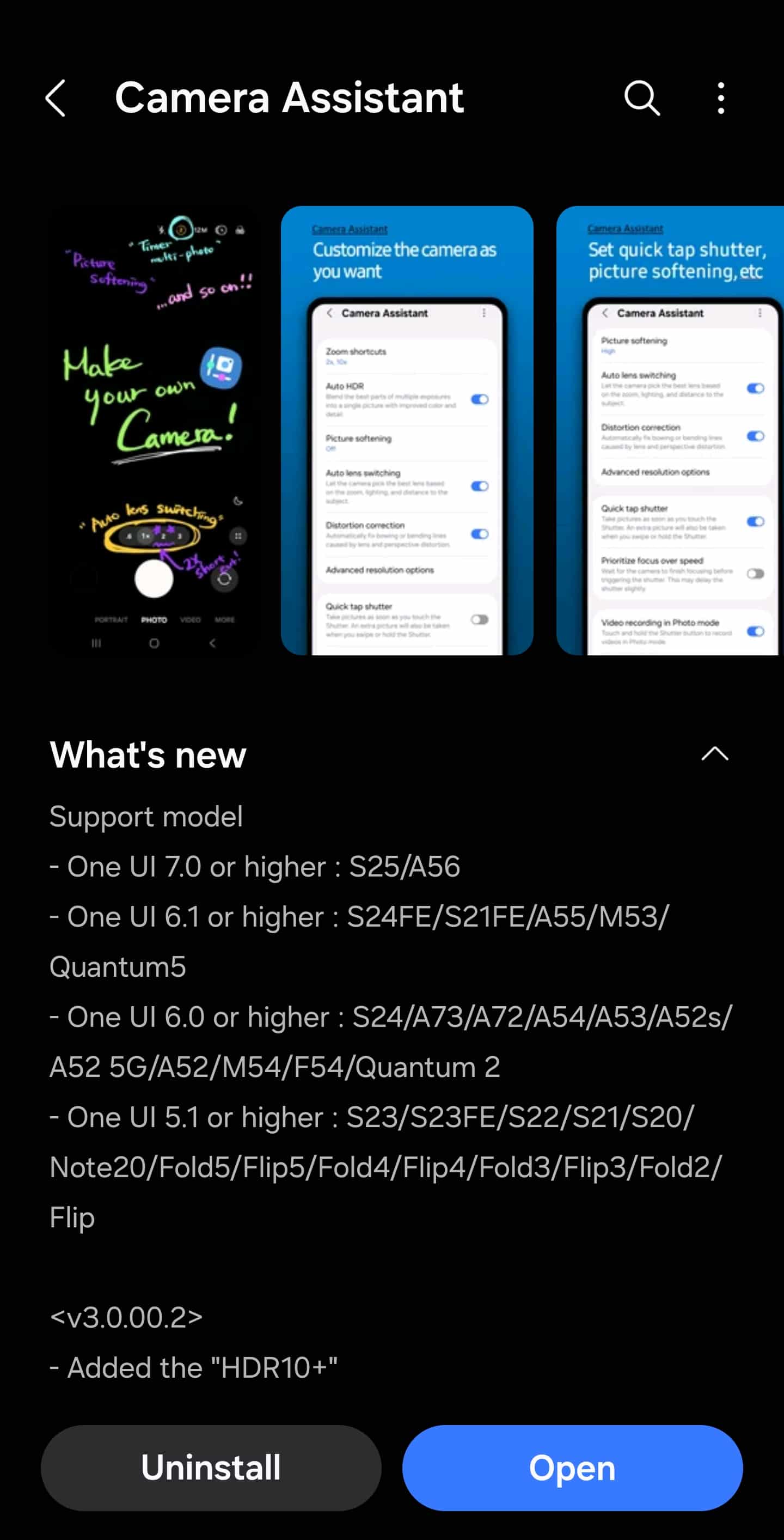Open 'Customize the camera as you want' screenshot
This screenshot has width=784, height=1540.
(407, 430)
